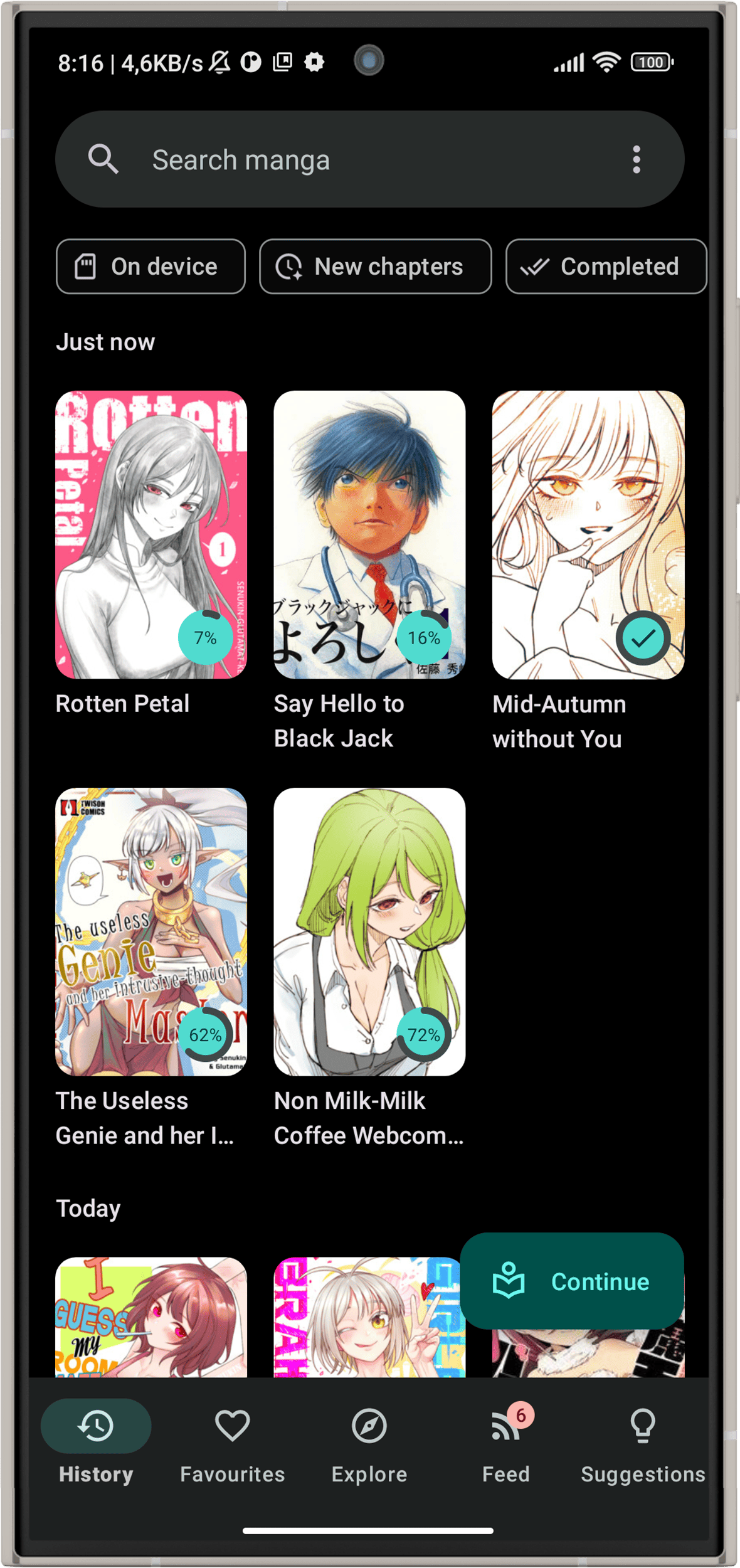Open Rotten Petal manga
Screen dimensions: 740x1568
(151, 534)
